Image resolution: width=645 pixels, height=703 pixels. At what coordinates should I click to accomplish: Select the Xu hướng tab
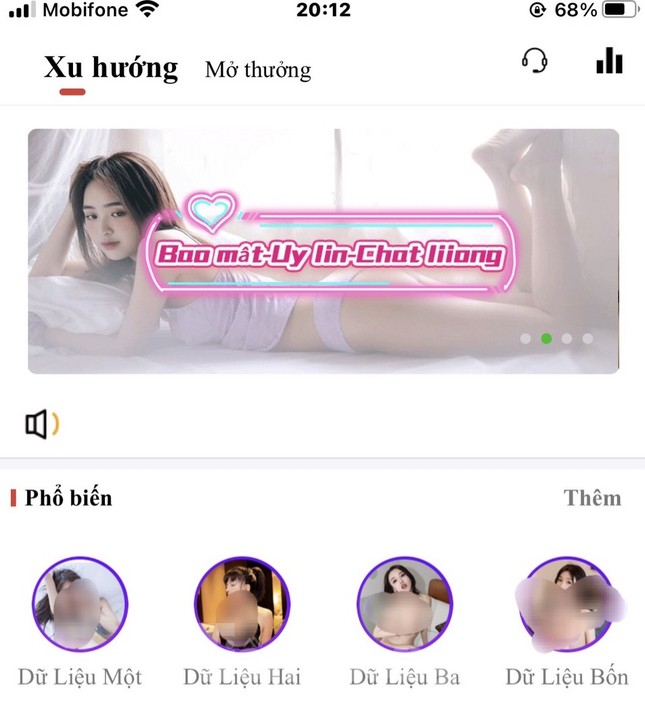pos(110,68)
